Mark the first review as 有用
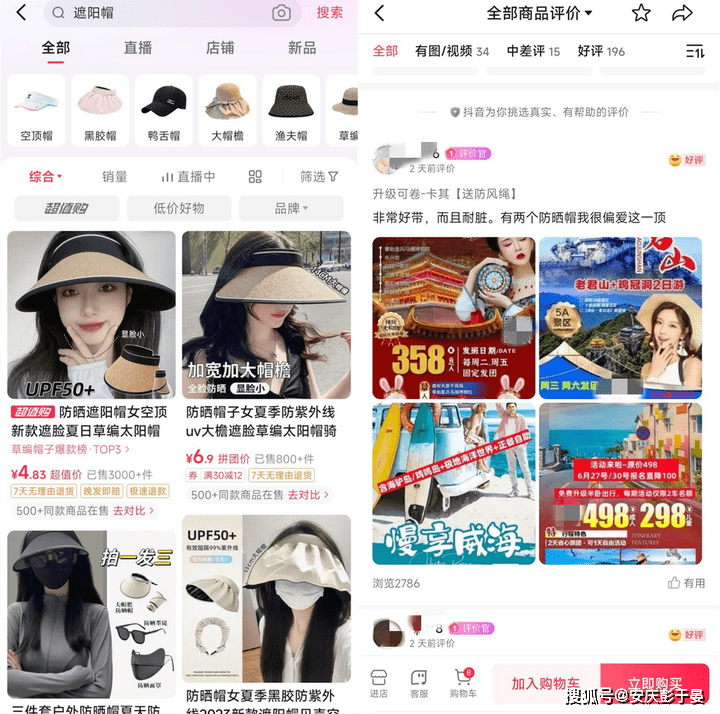Viewport: 720px width, 714px height. click(687, 583)
